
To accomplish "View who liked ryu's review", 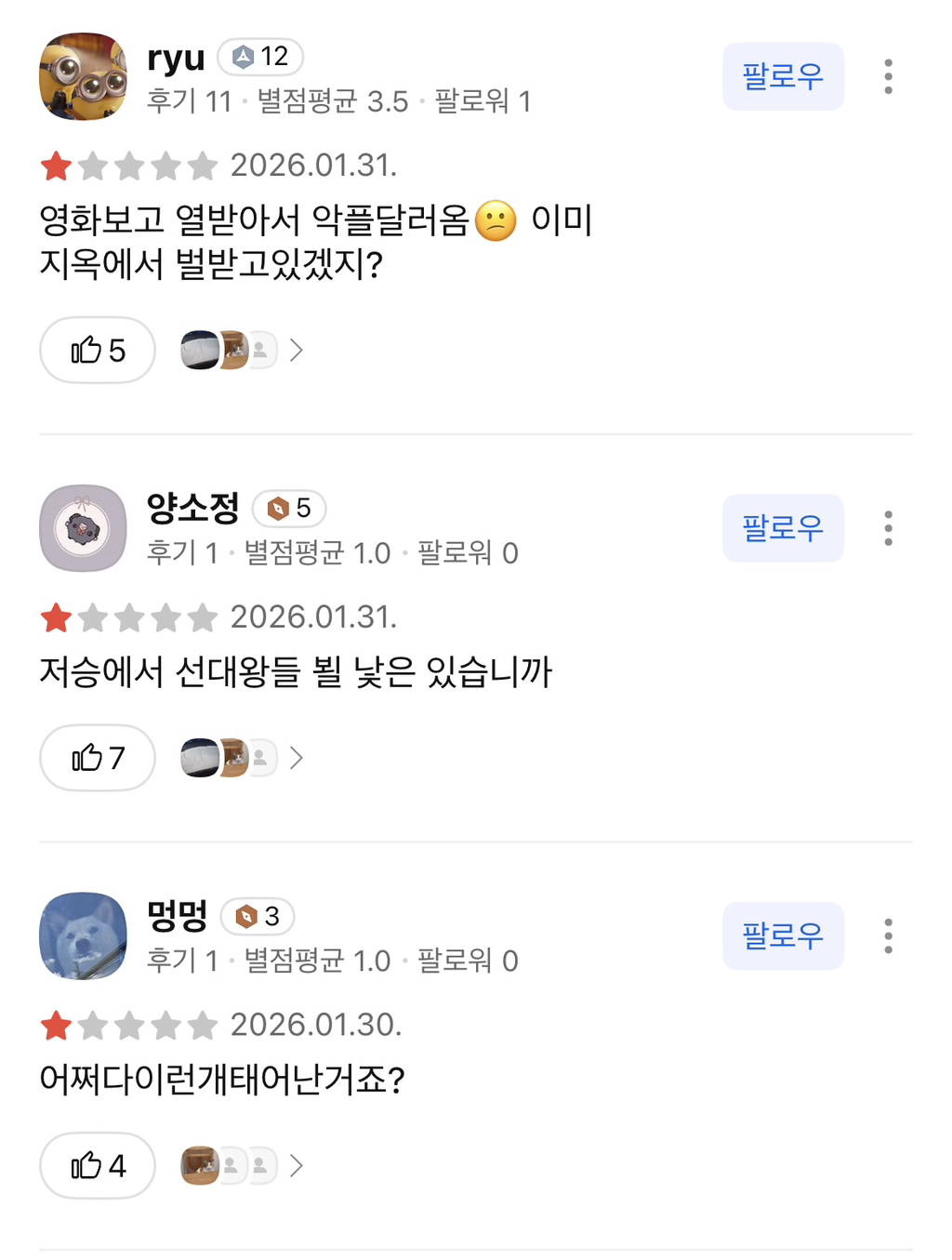I will pyautogui.click(x=242, y=351).
